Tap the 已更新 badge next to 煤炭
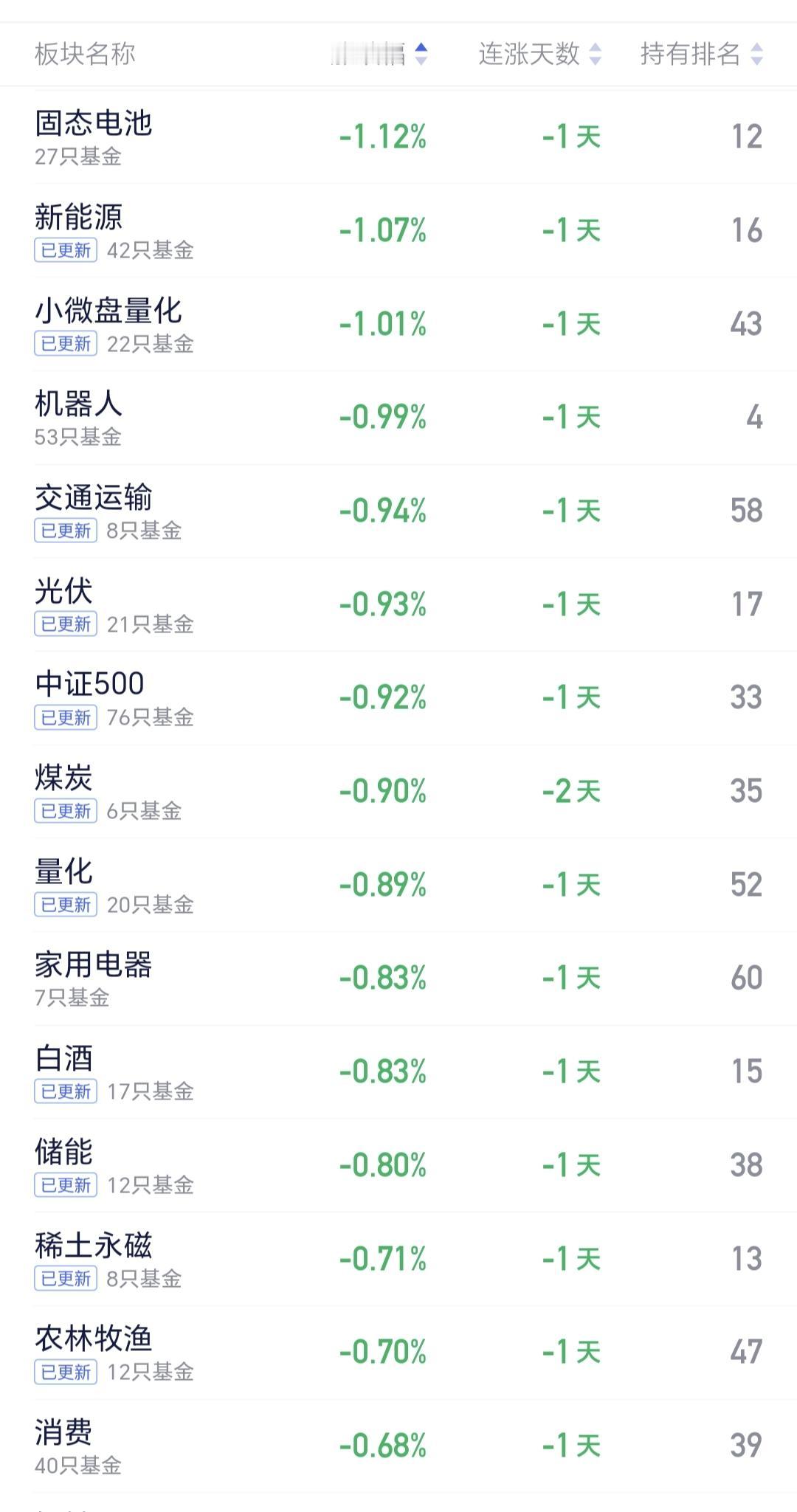Screen dimensions: 797x1512 click(65, 810)
